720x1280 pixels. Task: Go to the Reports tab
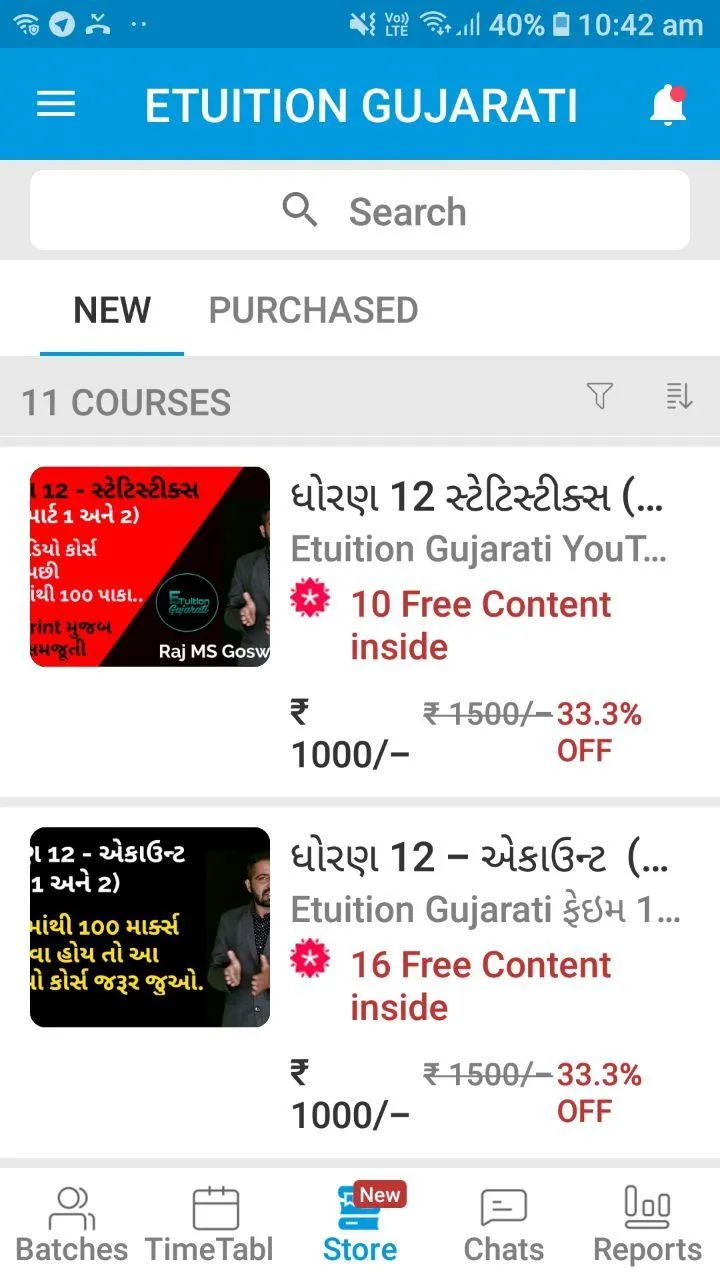[647, 1225]
